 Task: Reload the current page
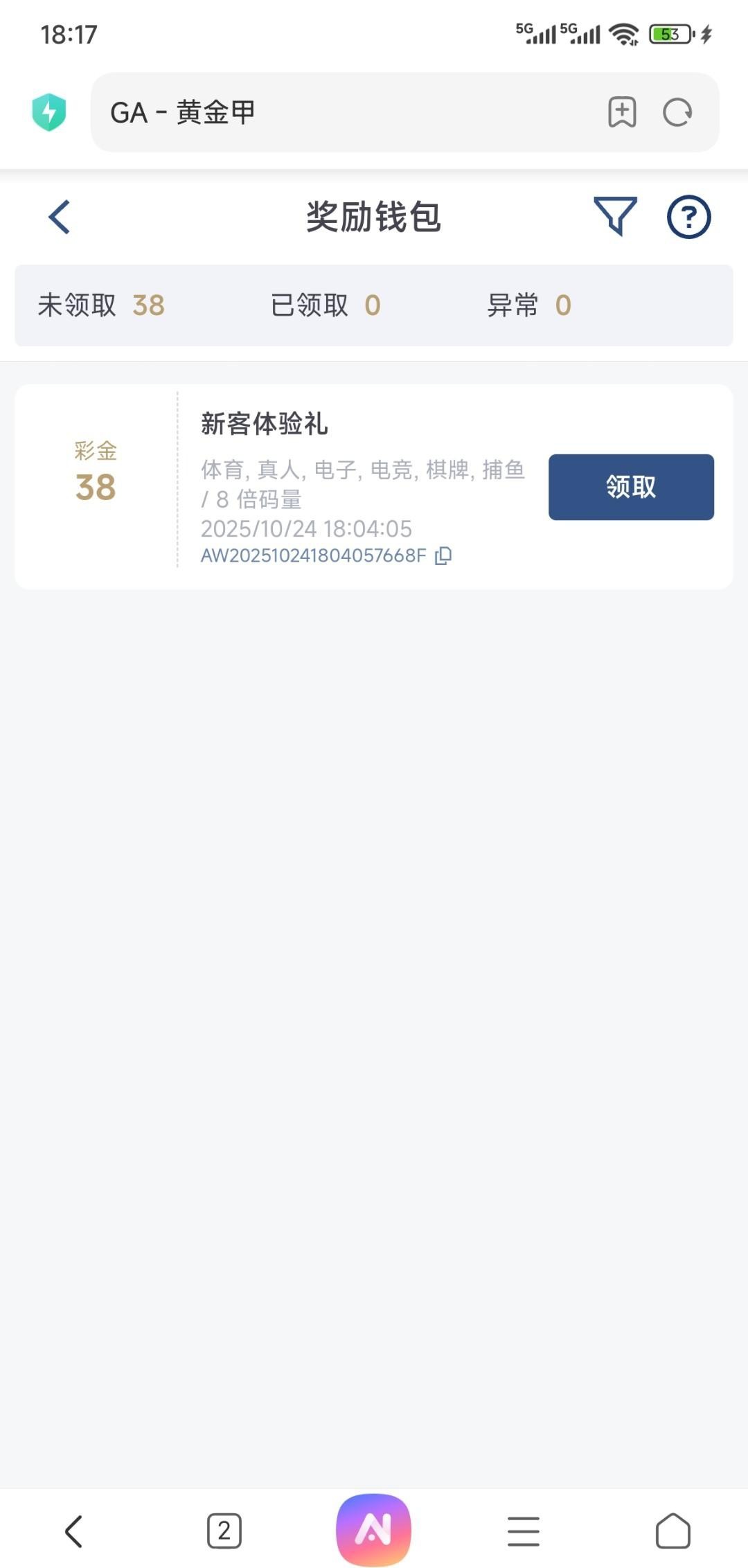point(677,112)
